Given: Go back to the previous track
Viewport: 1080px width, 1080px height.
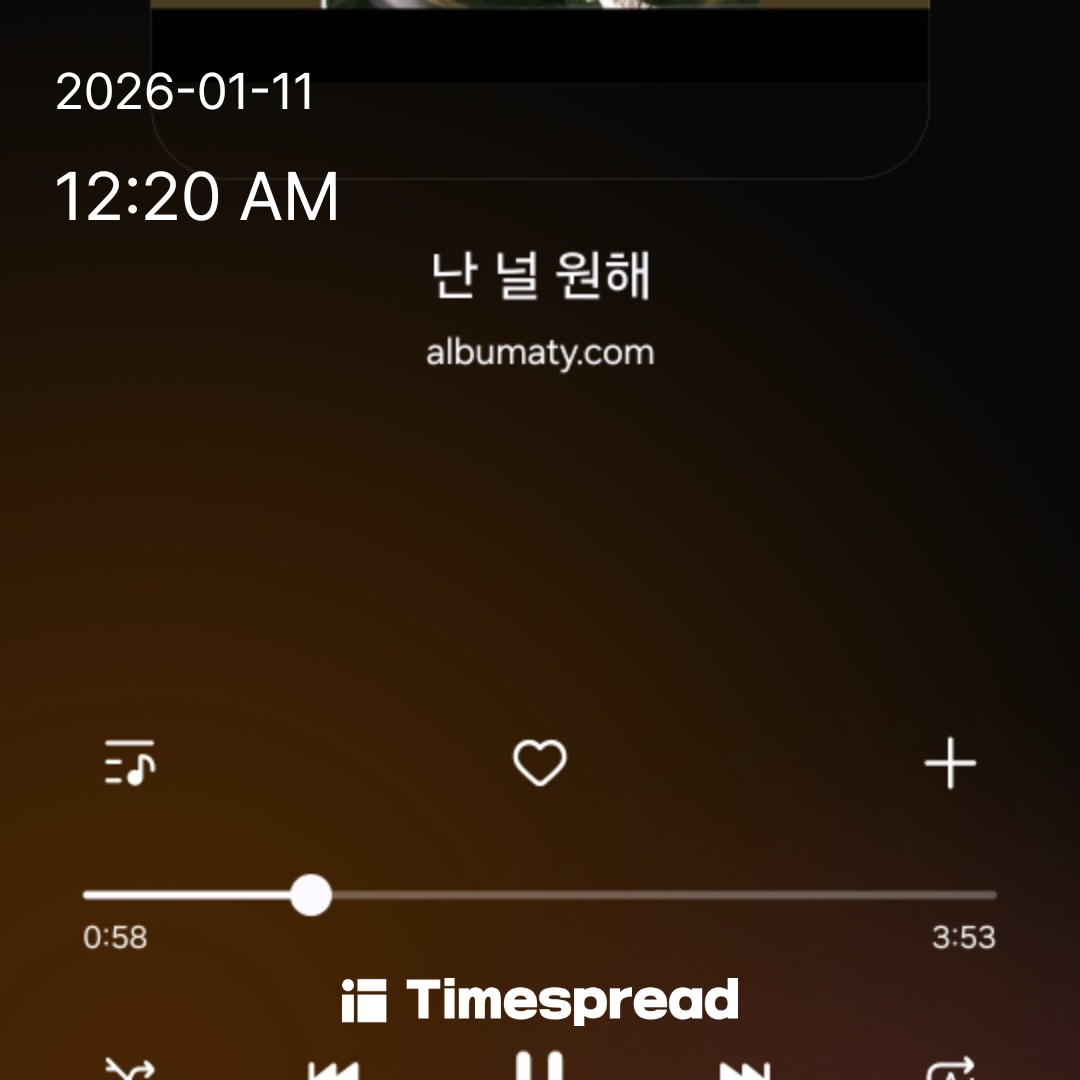Looking at the screenshot, I should pyautogui.click(x=333, y=1072).
